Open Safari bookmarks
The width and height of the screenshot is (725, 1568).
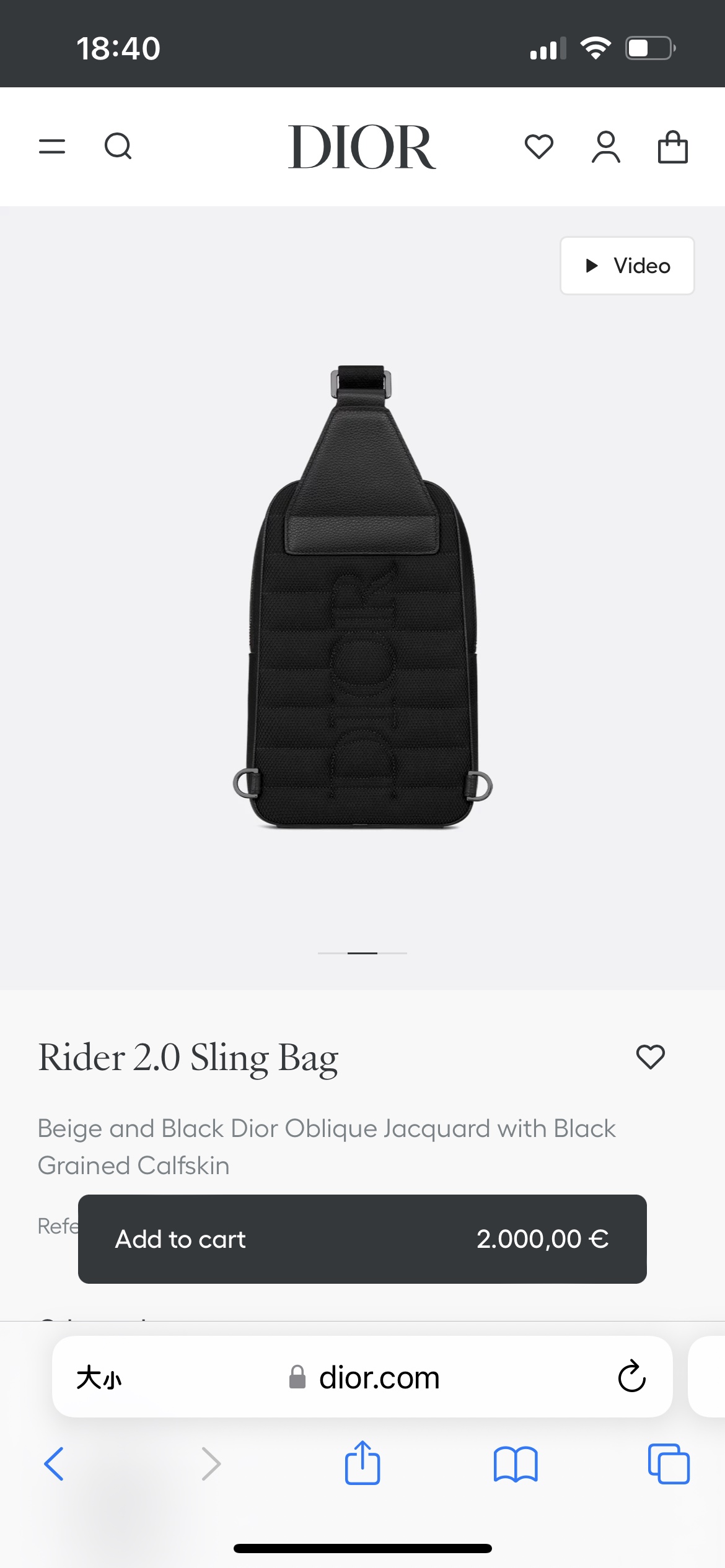tap(516, 1464)
